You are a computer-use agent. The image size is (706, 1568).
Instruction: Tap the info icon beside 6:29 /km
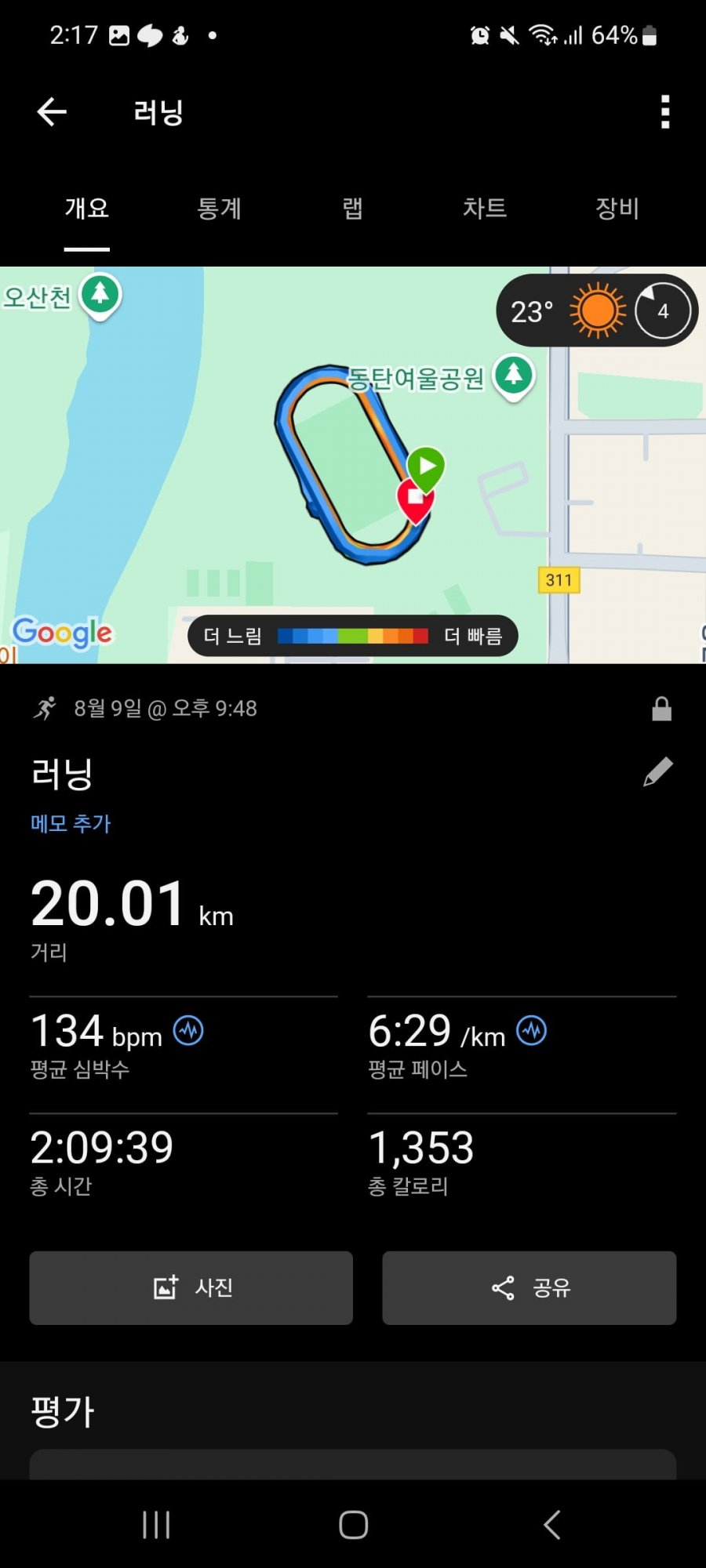click(x=532, y=1031)
